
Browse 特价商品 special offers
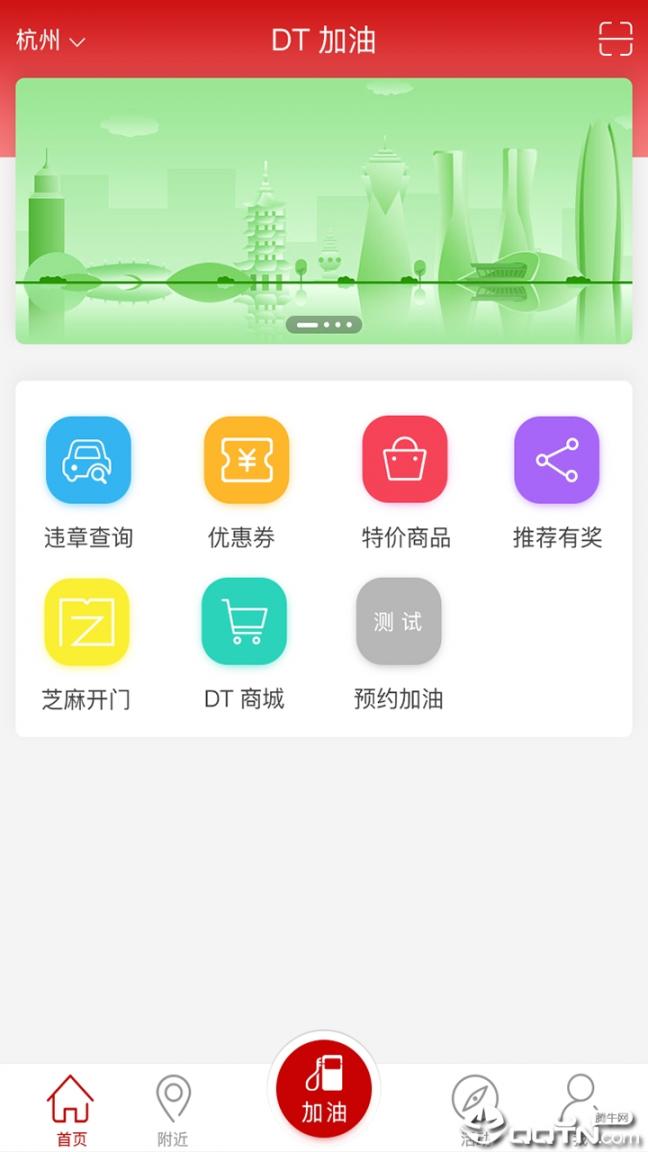point(405,460)
